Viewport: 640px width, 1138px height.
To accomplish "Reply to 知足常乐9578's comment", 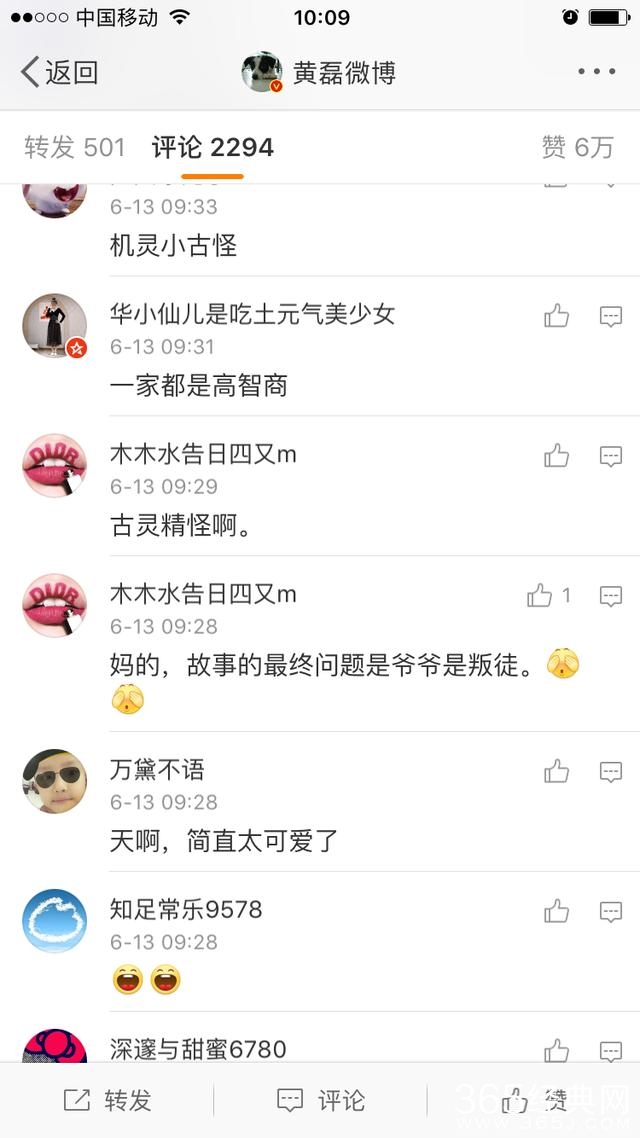I will pos(610,912).
